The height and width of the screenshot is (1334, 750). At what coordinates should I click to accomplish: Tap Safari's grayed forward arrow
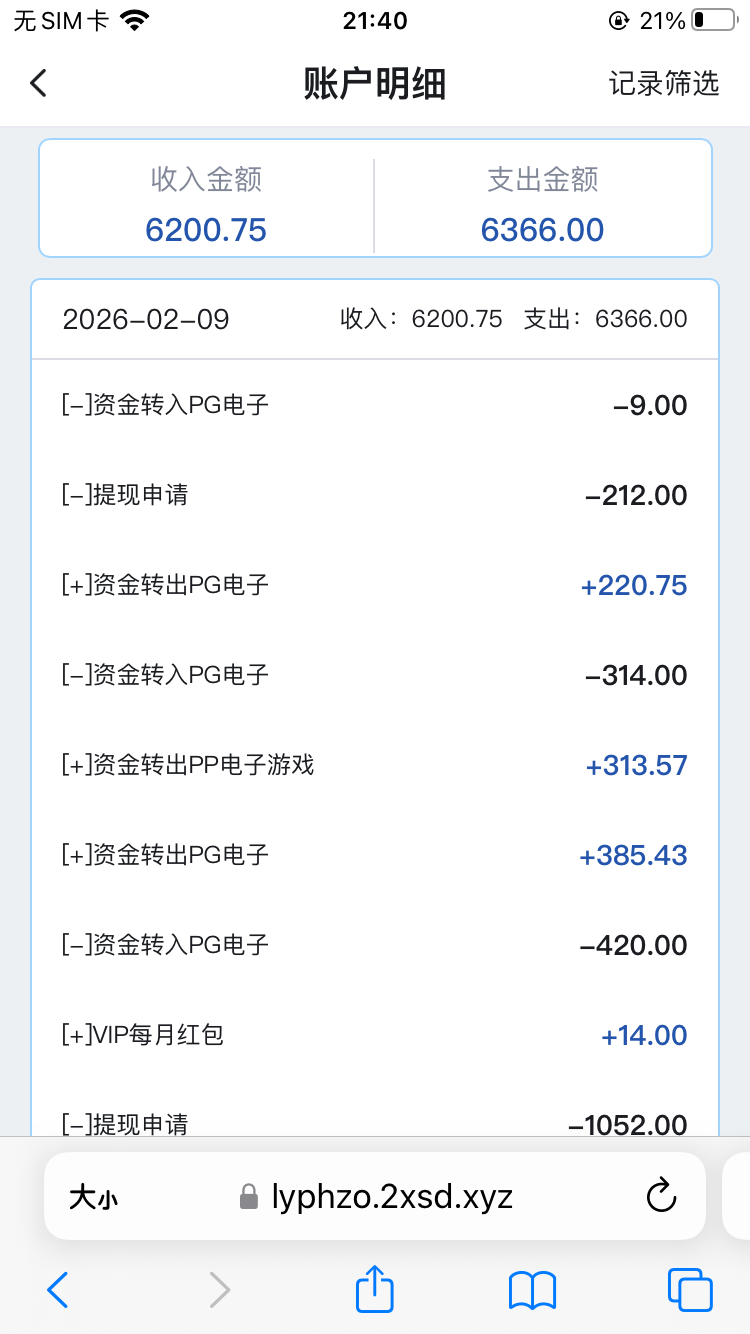pyautogui.click(x=219, y=1290)
